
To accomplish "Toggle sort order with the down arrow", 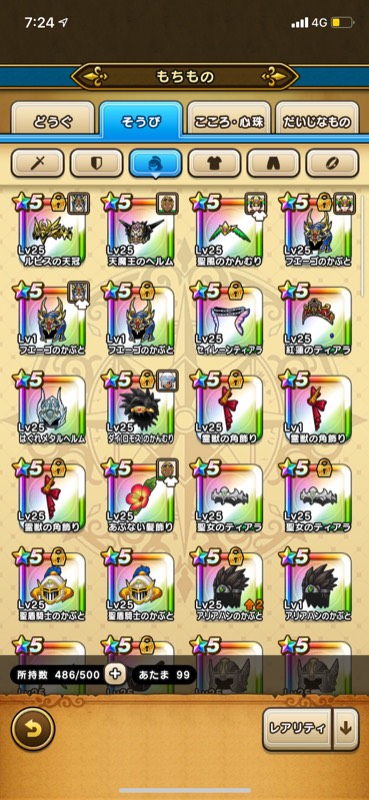I will [x=346, y=729].
